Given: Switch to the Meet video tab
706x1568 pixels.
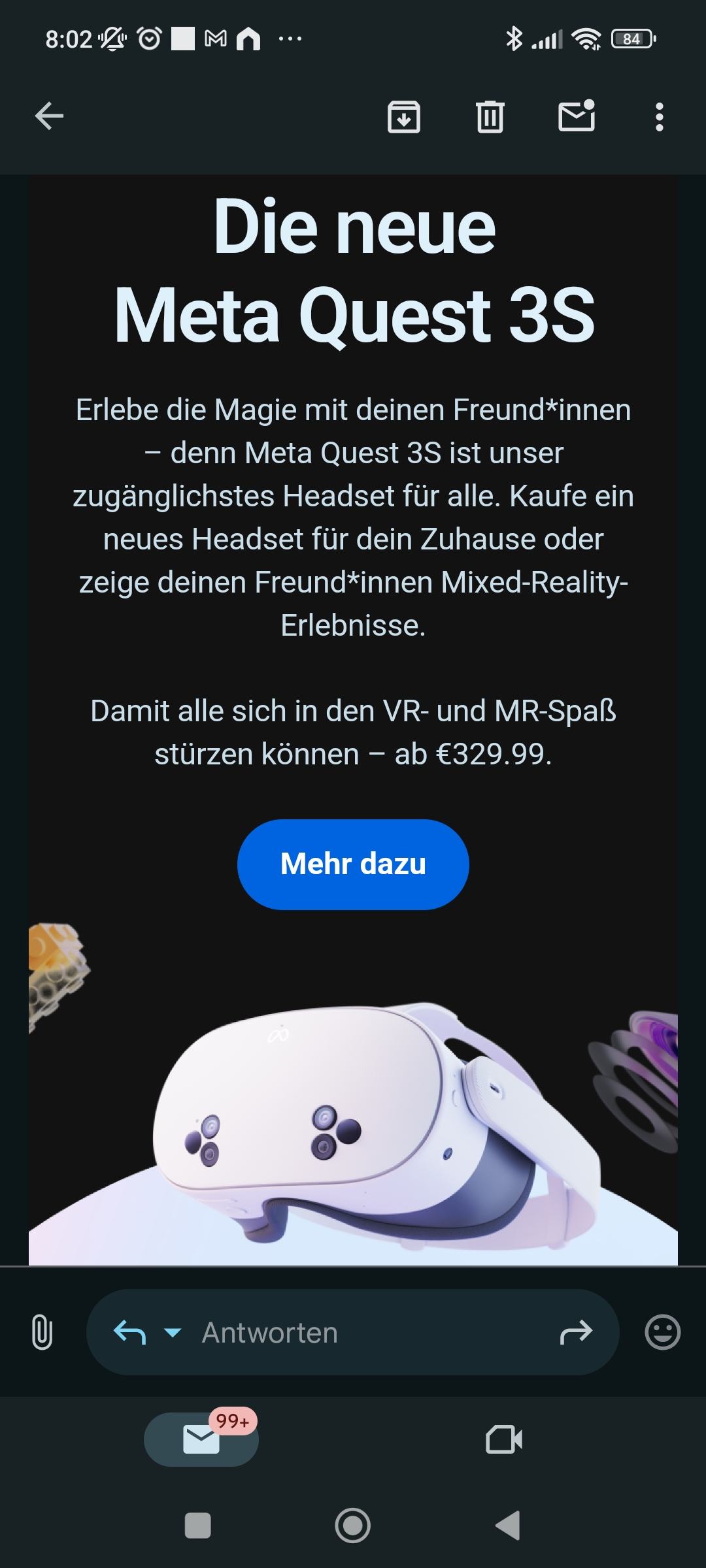Looking at the screenshot, I should pos(504,1439).
